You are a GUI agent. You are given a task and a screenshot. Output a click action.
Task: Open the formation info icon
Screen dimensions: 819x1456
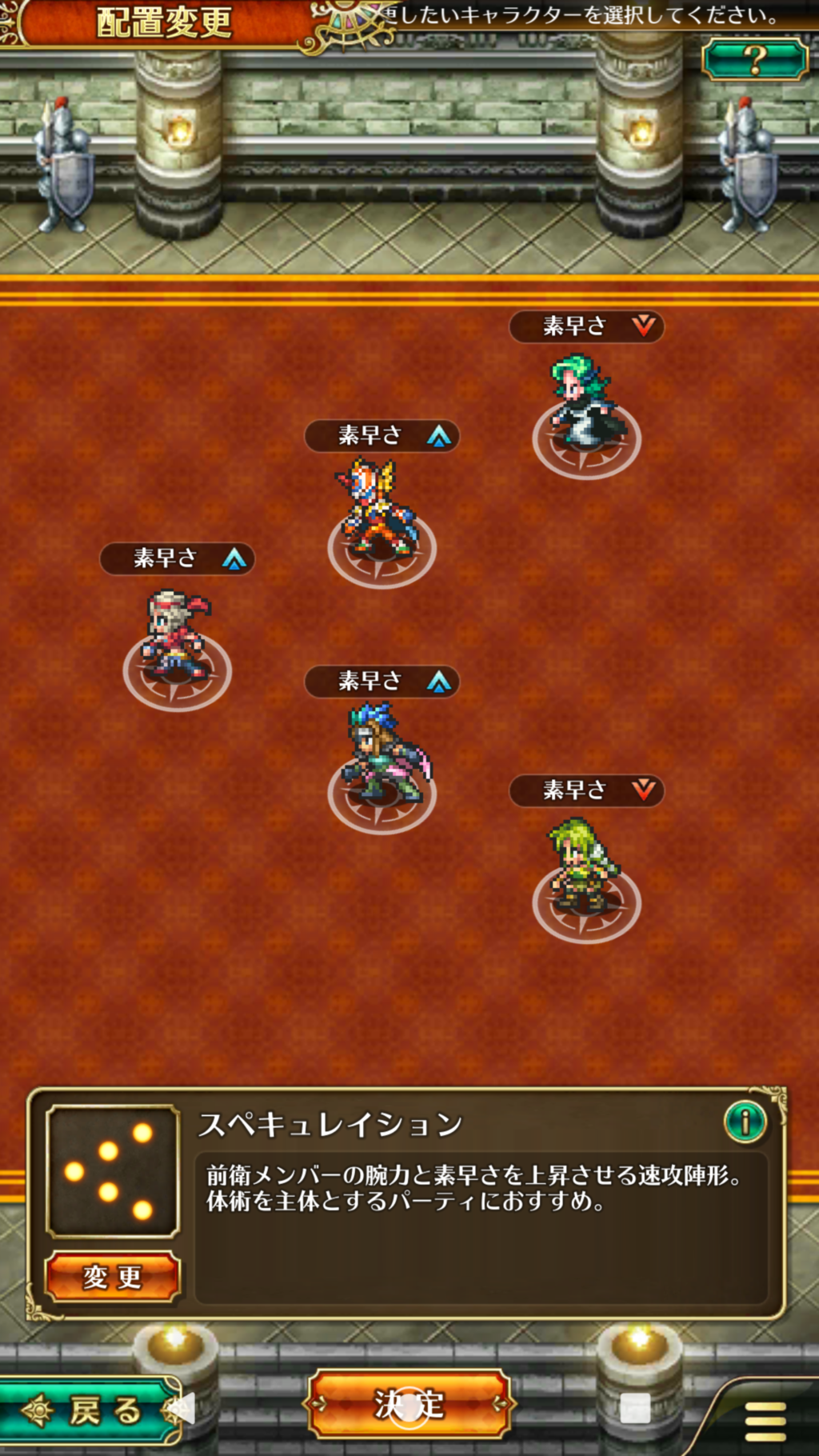pyautogui.click(x=745, y=1121)
